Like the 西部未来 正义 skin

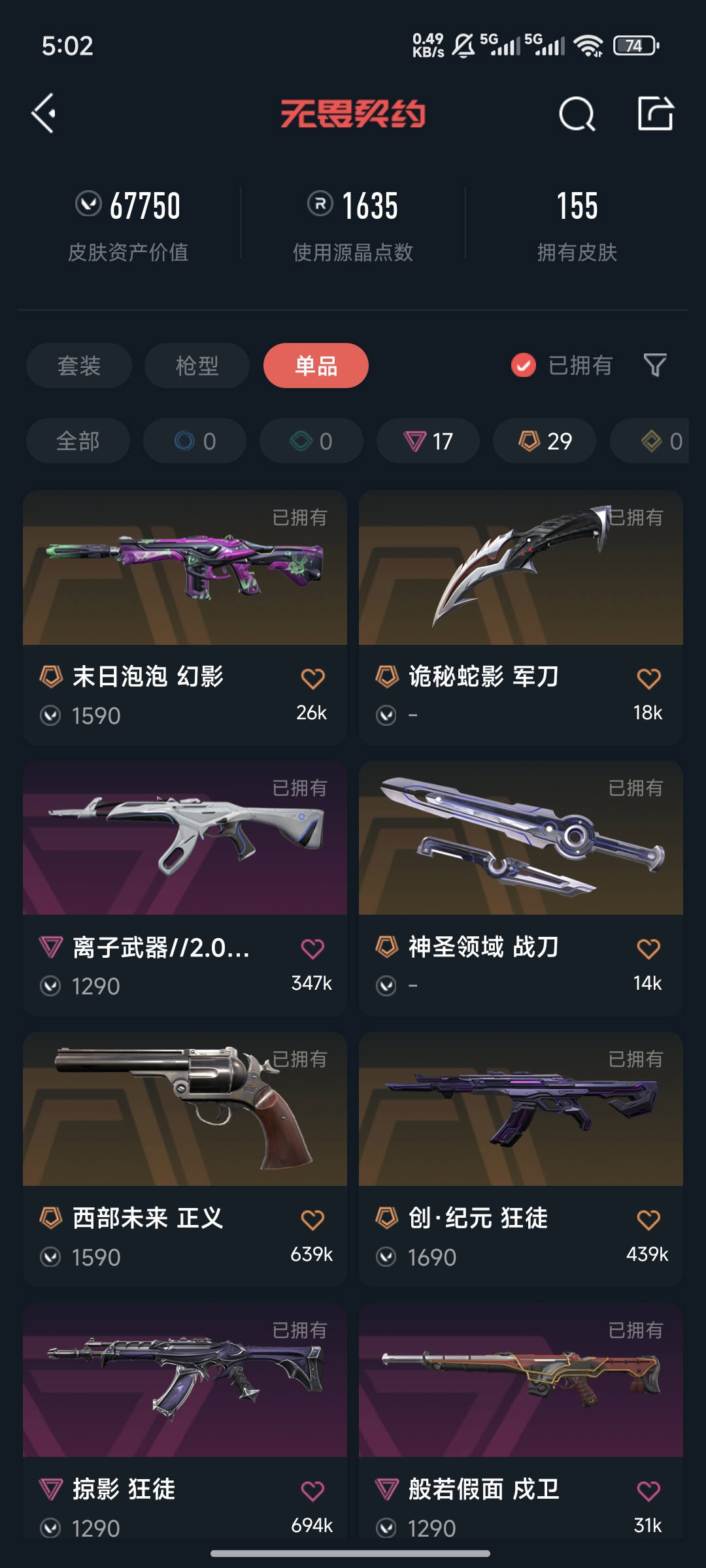[312, 1220]
